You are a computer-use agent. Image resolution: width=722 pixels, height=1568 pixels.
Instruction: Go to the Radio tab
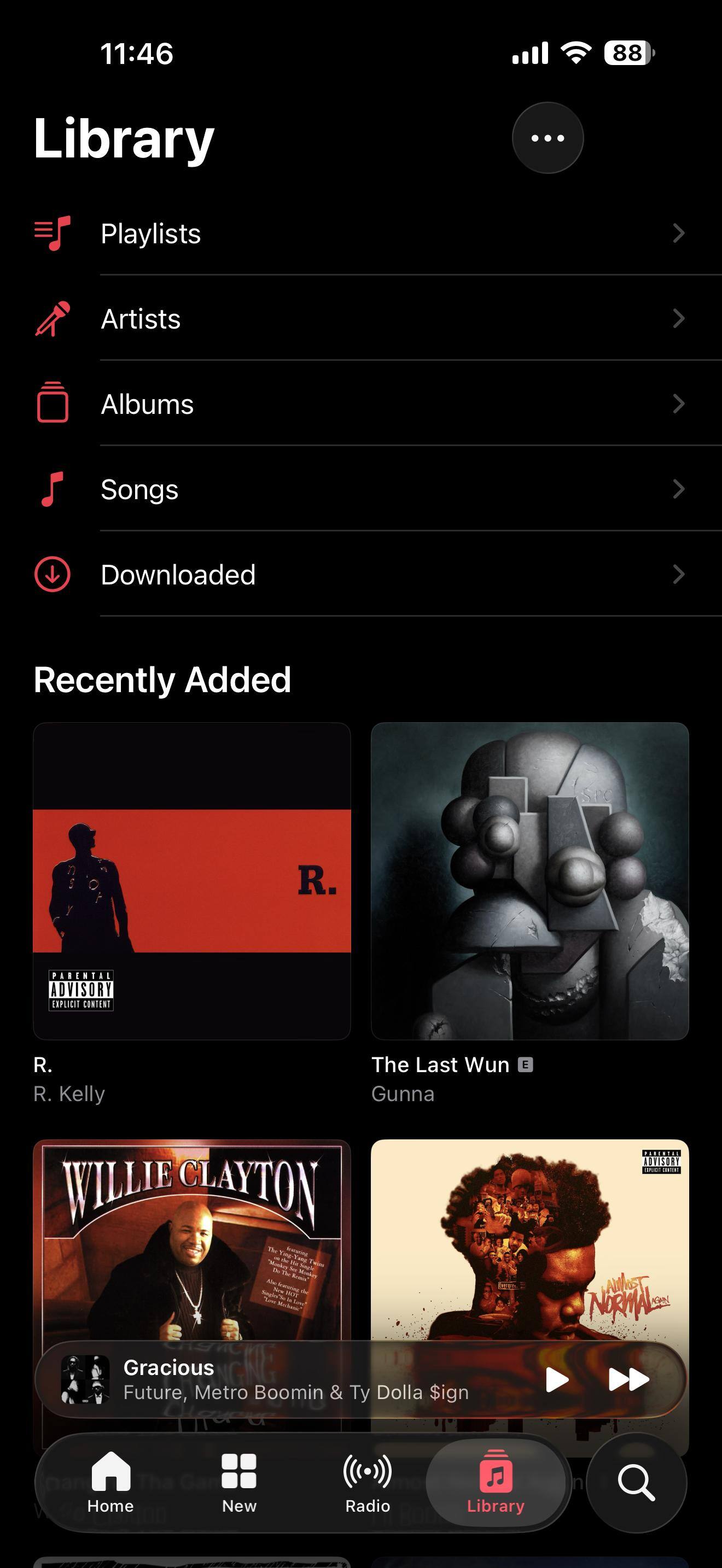tap(367, 1483)
